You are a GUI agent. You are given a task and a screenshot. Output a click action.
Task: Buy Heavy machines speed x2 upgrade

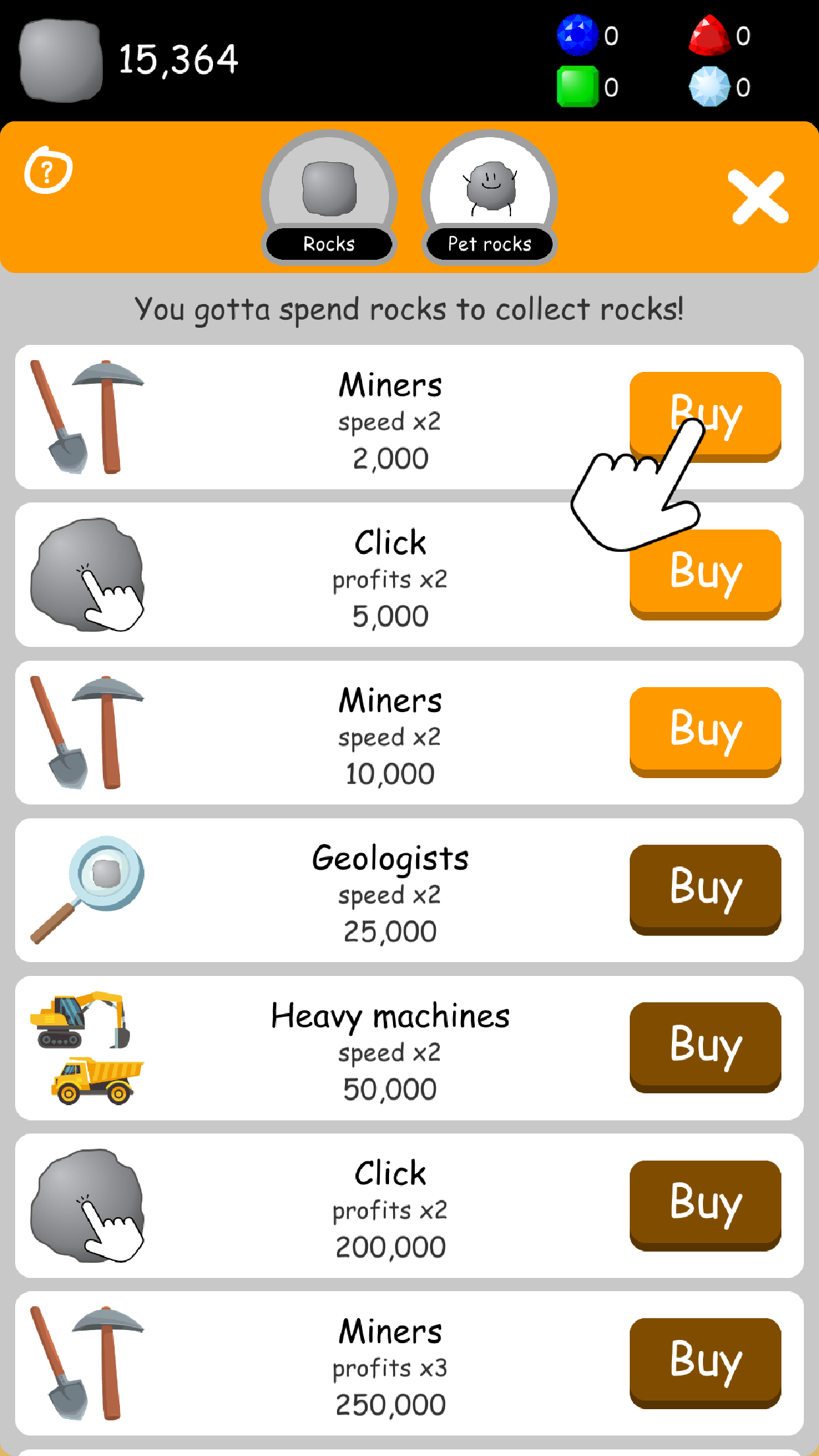(x=705, y=1046)
